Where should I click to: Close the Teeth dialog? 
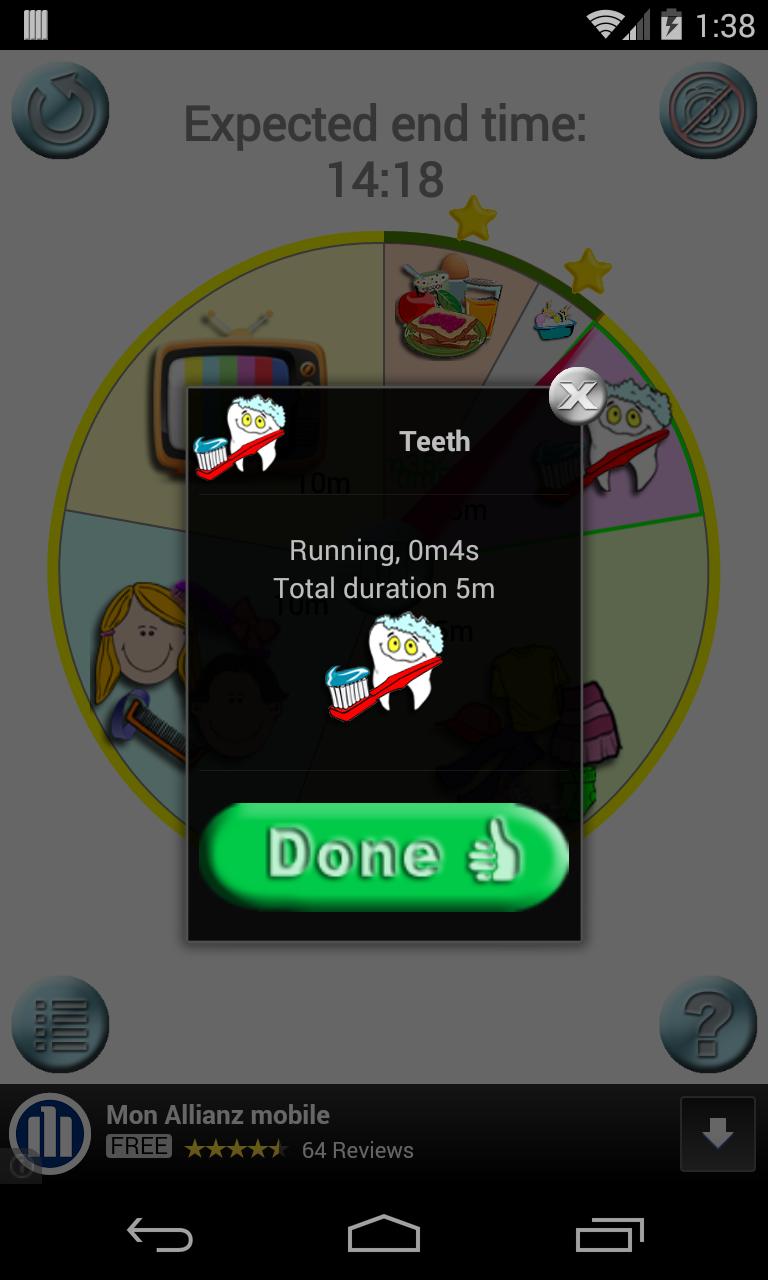pos(577,396)
